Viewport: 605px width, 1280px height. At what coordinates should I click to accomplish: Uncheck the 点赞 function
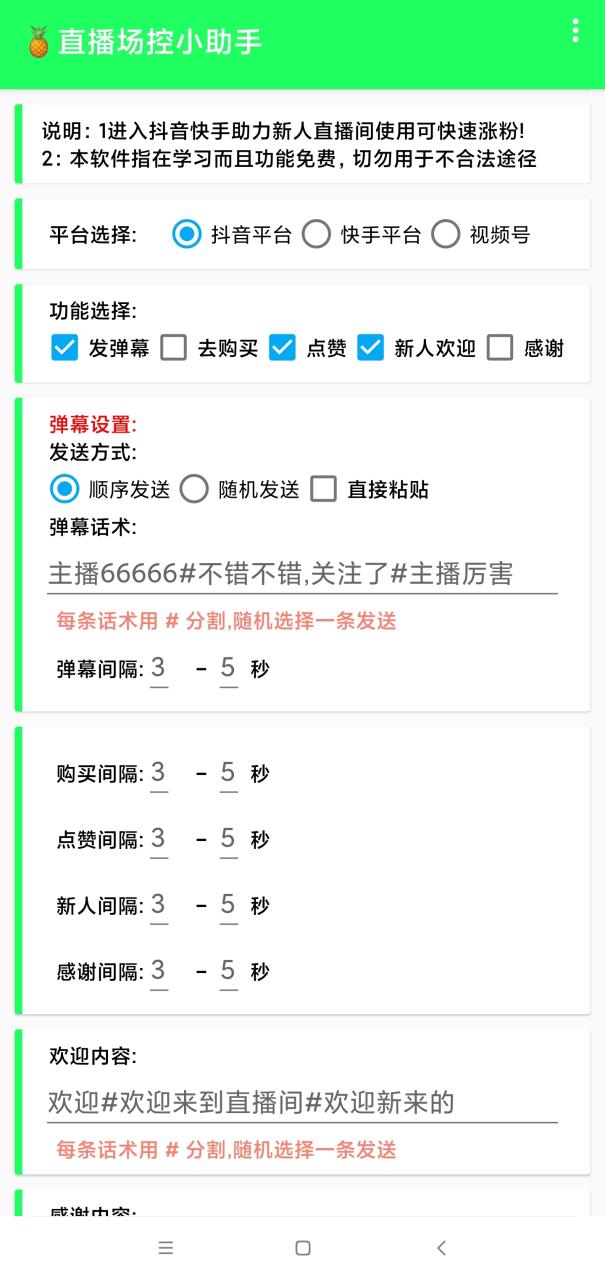(283, 348)
